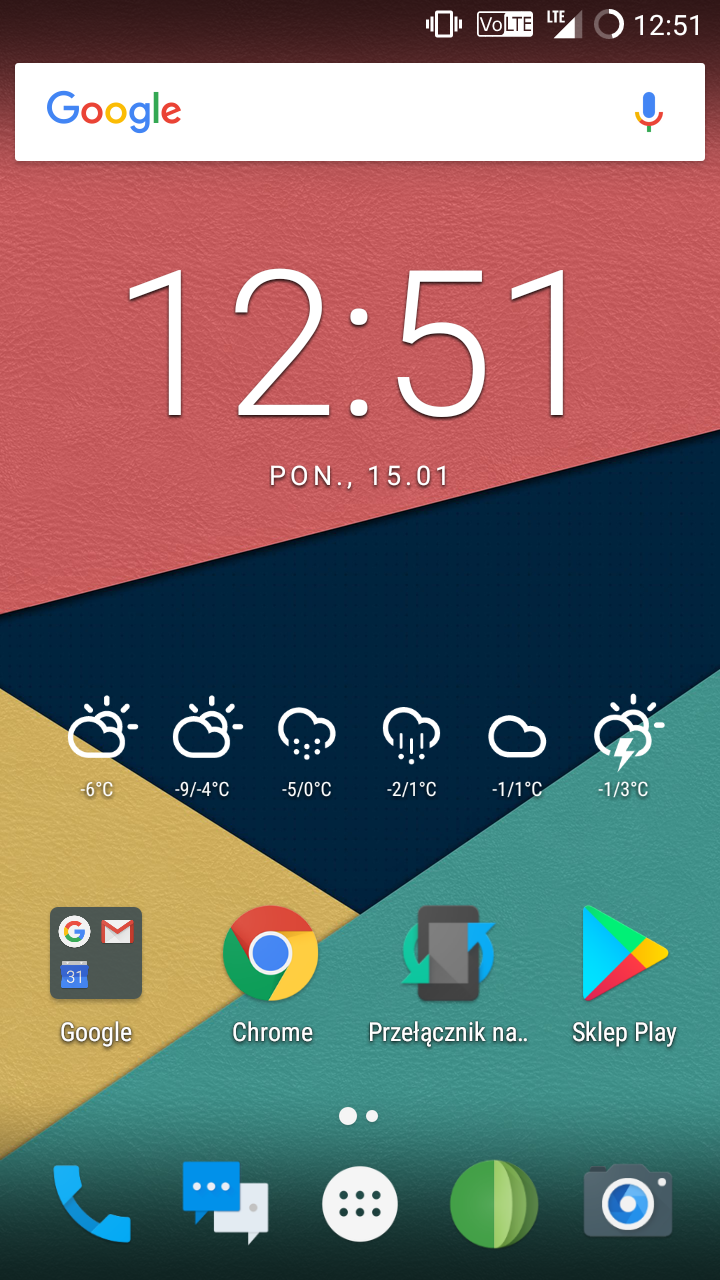Open the Przełącznik na.. app
This screenshot has width=720, height=1280.
click(448, 954)
